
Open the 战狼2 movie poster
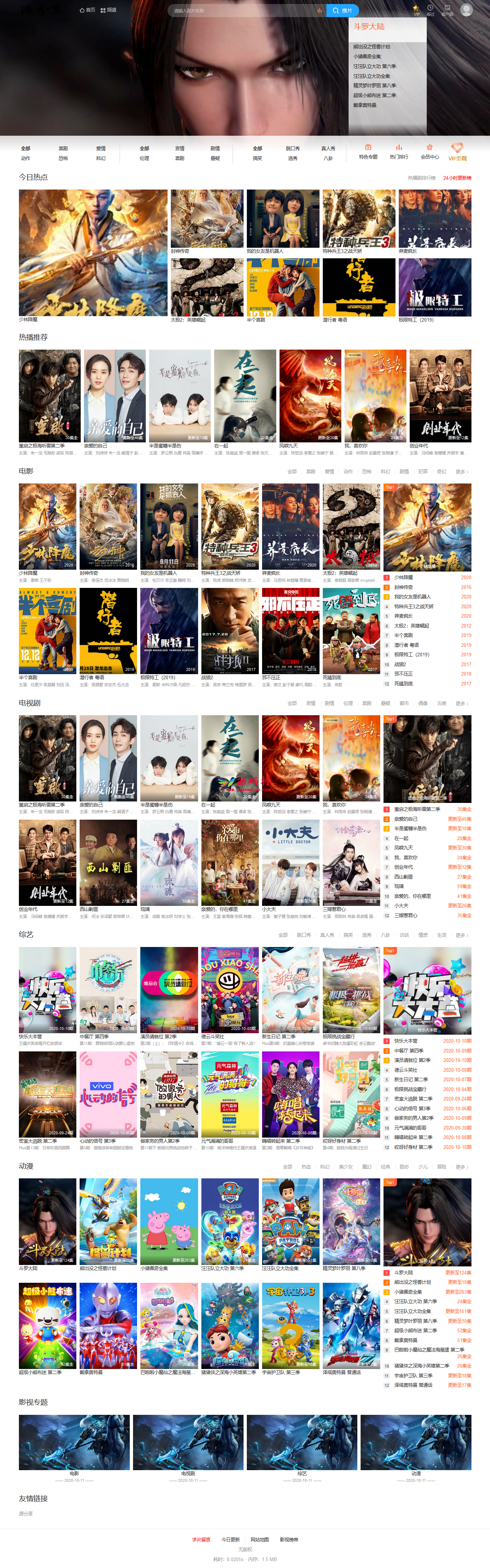point(230,630)
